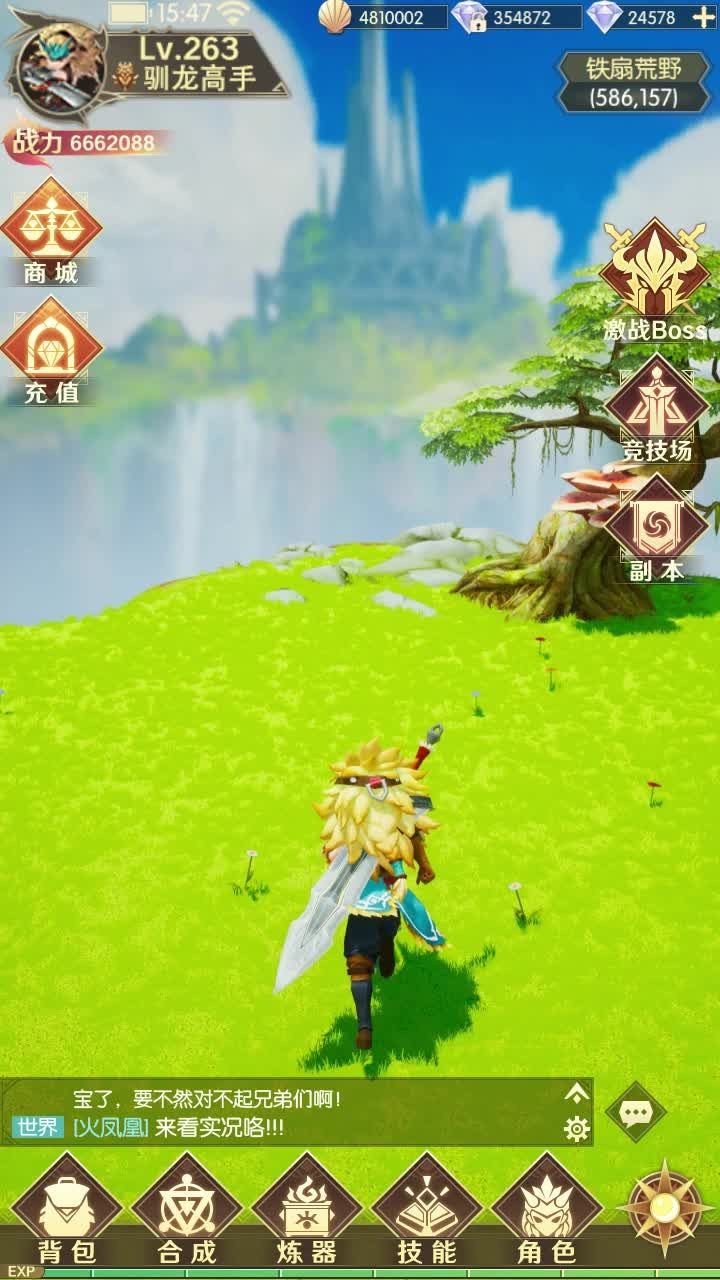Open the 背包 backpack

point(67,1208)
